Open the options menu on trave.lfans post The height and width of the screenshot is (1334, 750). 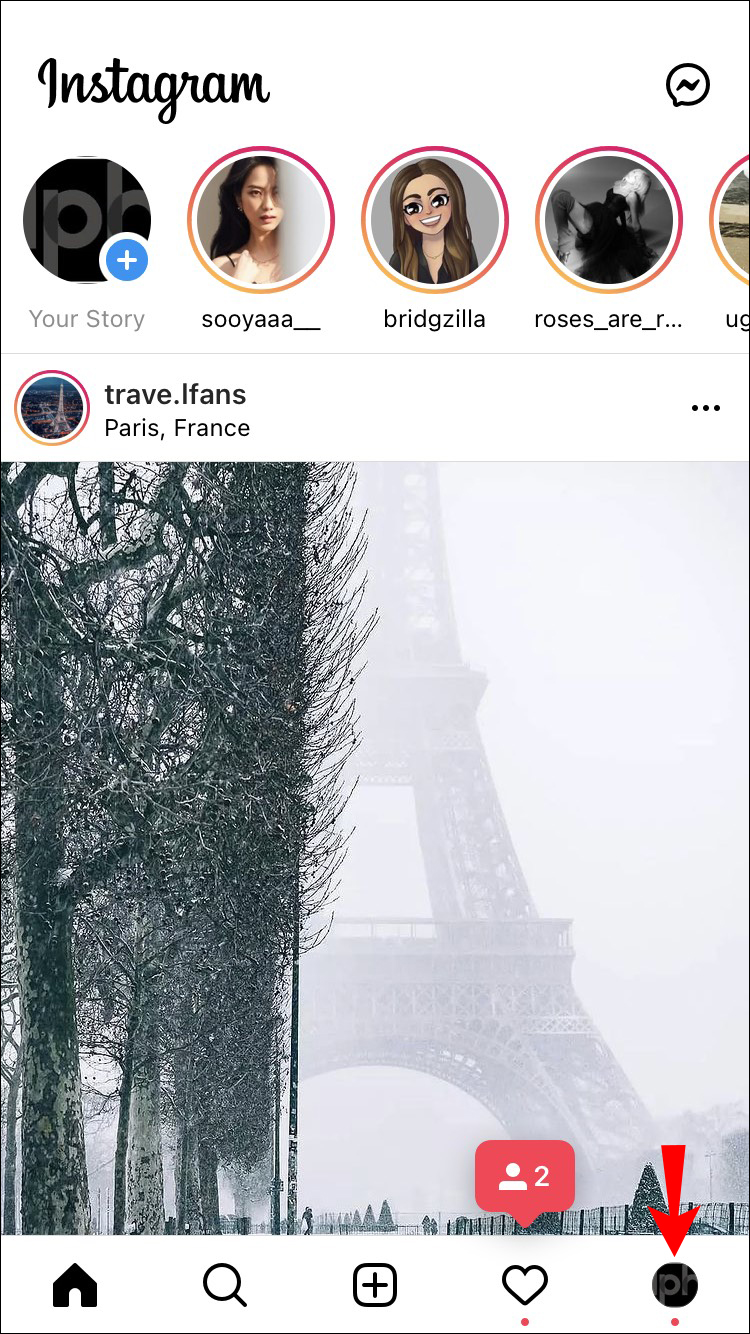pos(705,408)
